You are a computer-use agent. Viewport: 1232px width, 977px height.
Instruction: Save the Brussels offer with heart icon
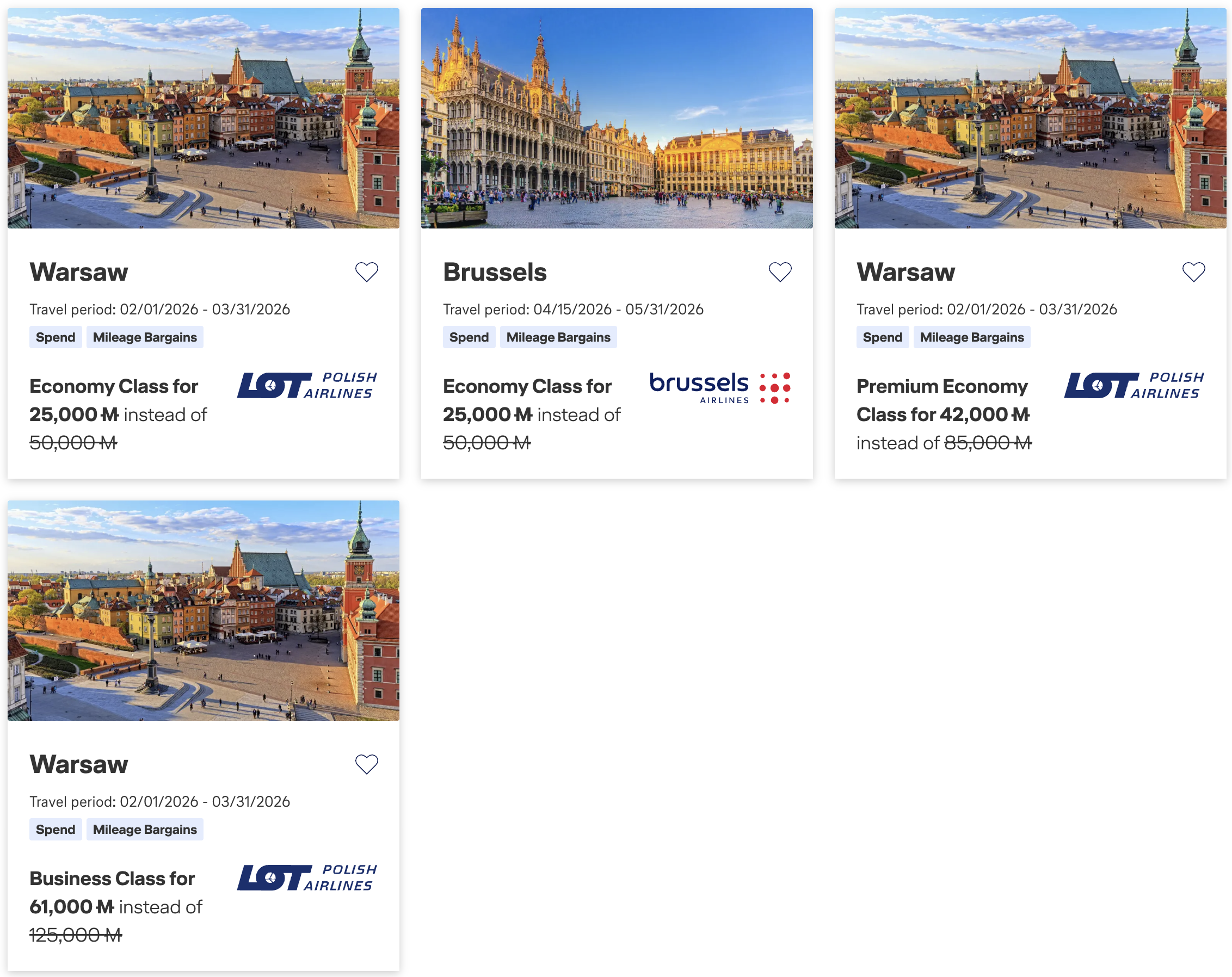[779, 272]
